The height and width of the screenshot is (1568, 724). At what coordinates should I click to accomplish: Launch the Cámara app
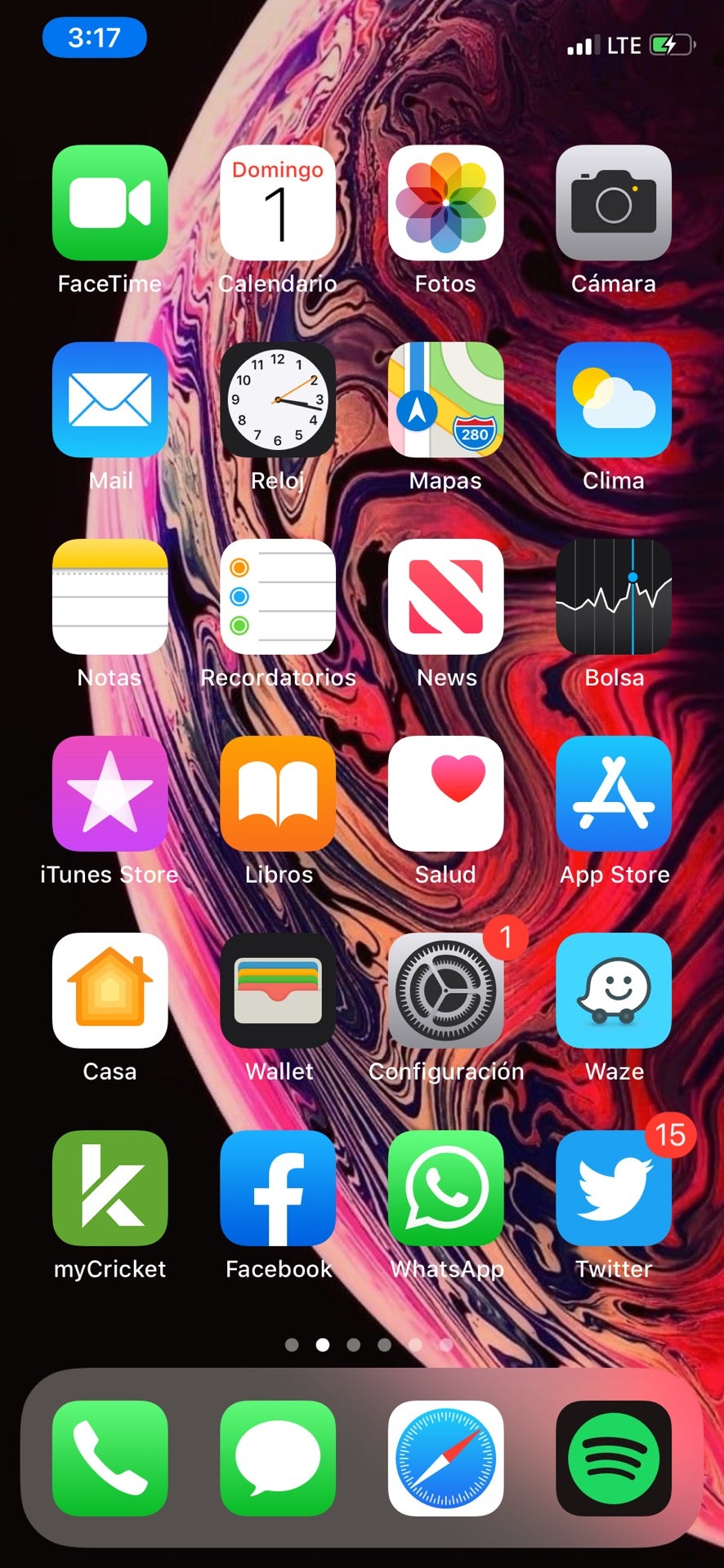tap(614, 203)
